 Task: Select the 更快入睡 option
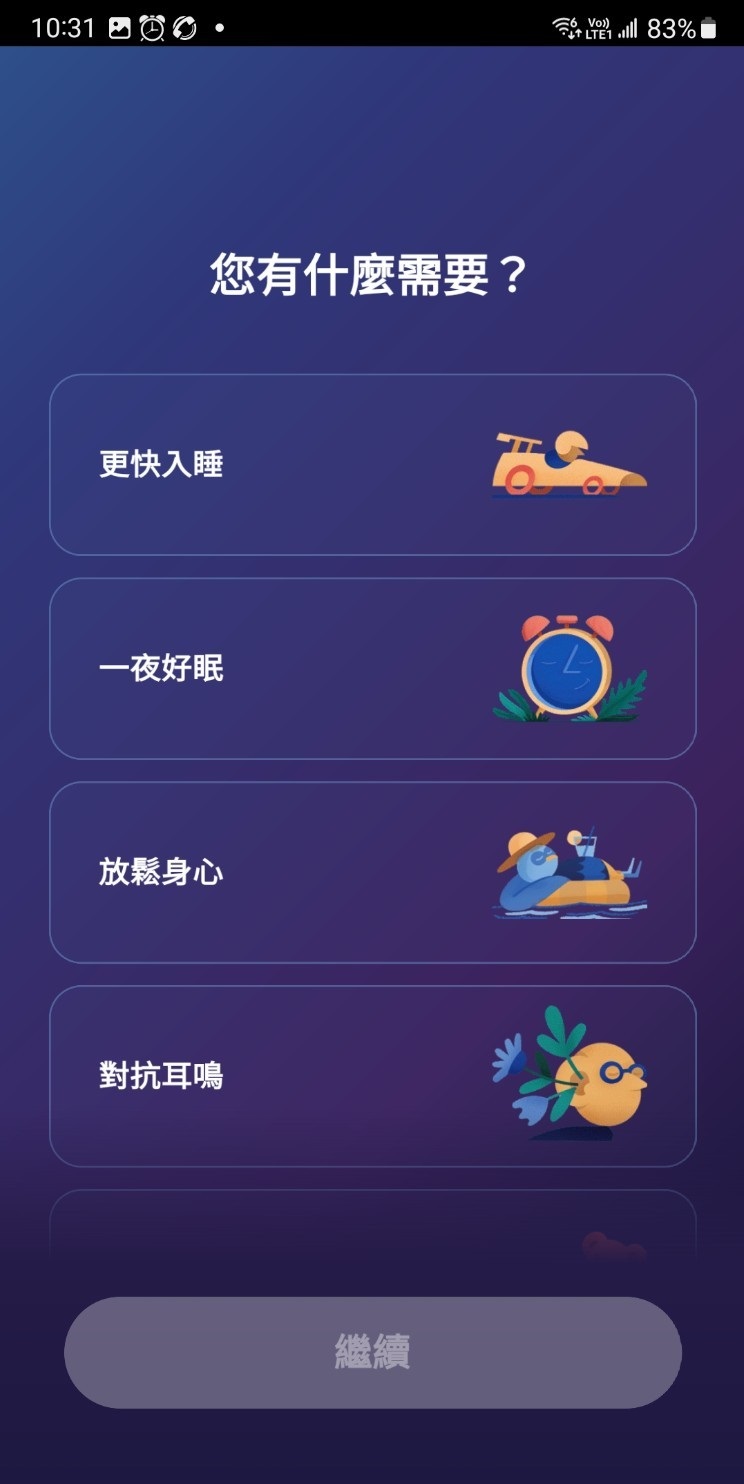[372, 465]
